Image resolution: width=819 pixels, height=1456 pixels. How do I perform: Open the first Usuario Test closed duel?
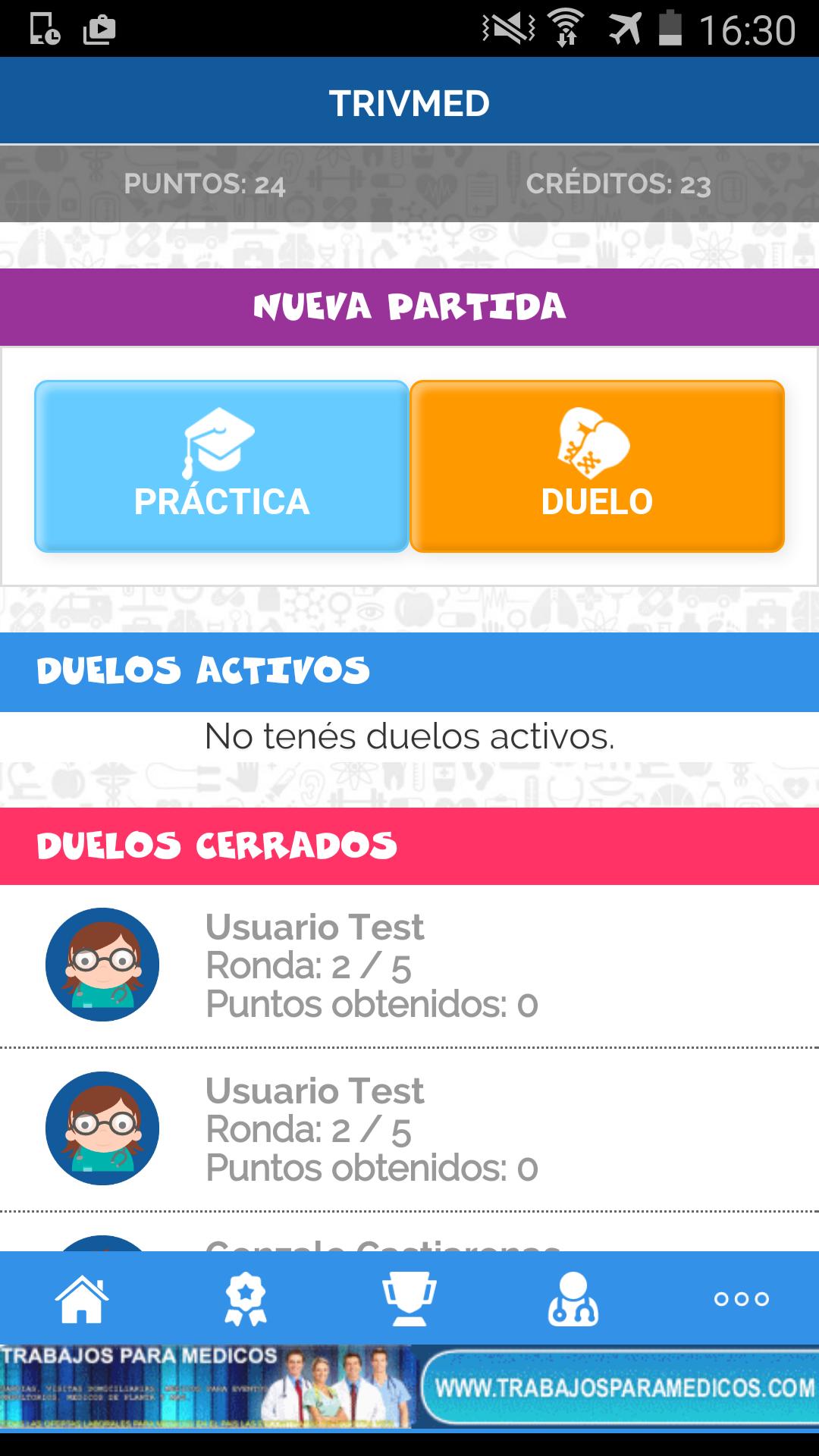(409, 965)
